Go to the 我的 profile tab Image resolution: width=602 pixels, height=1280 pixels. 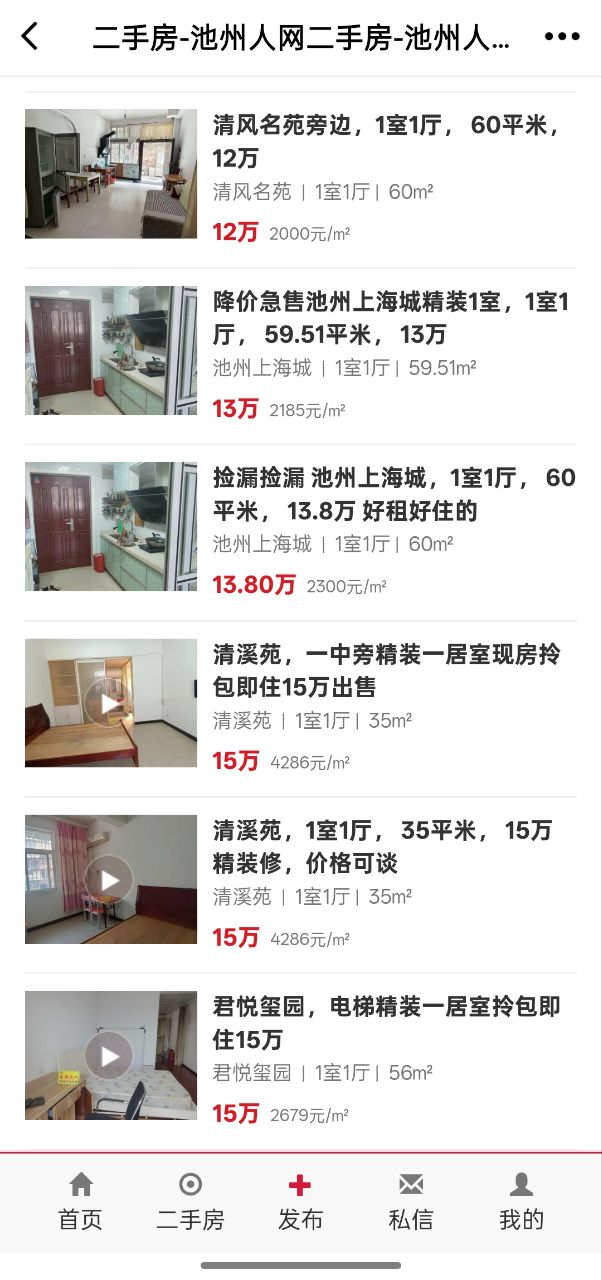[521, 1202]
